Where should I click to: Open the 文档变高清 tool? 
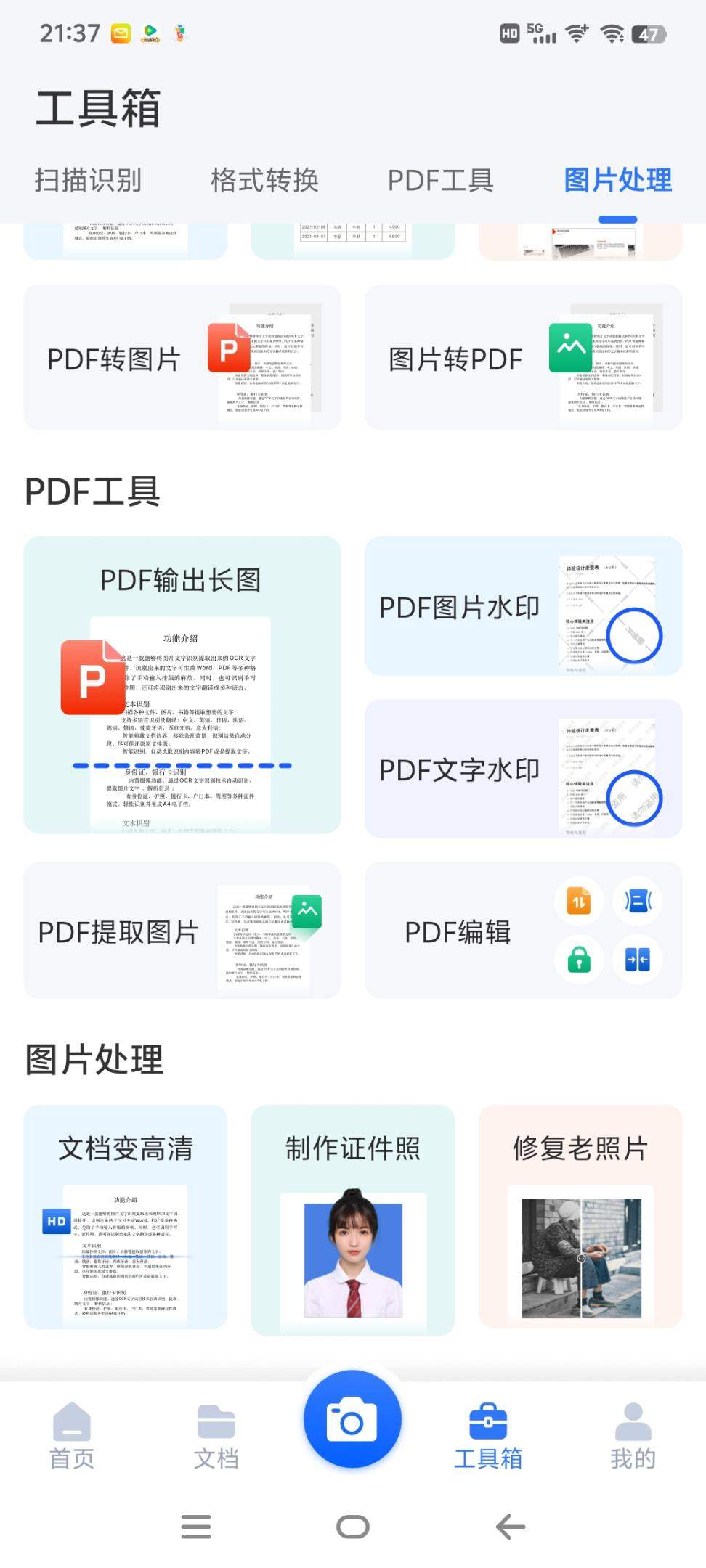click(125, 1217)
